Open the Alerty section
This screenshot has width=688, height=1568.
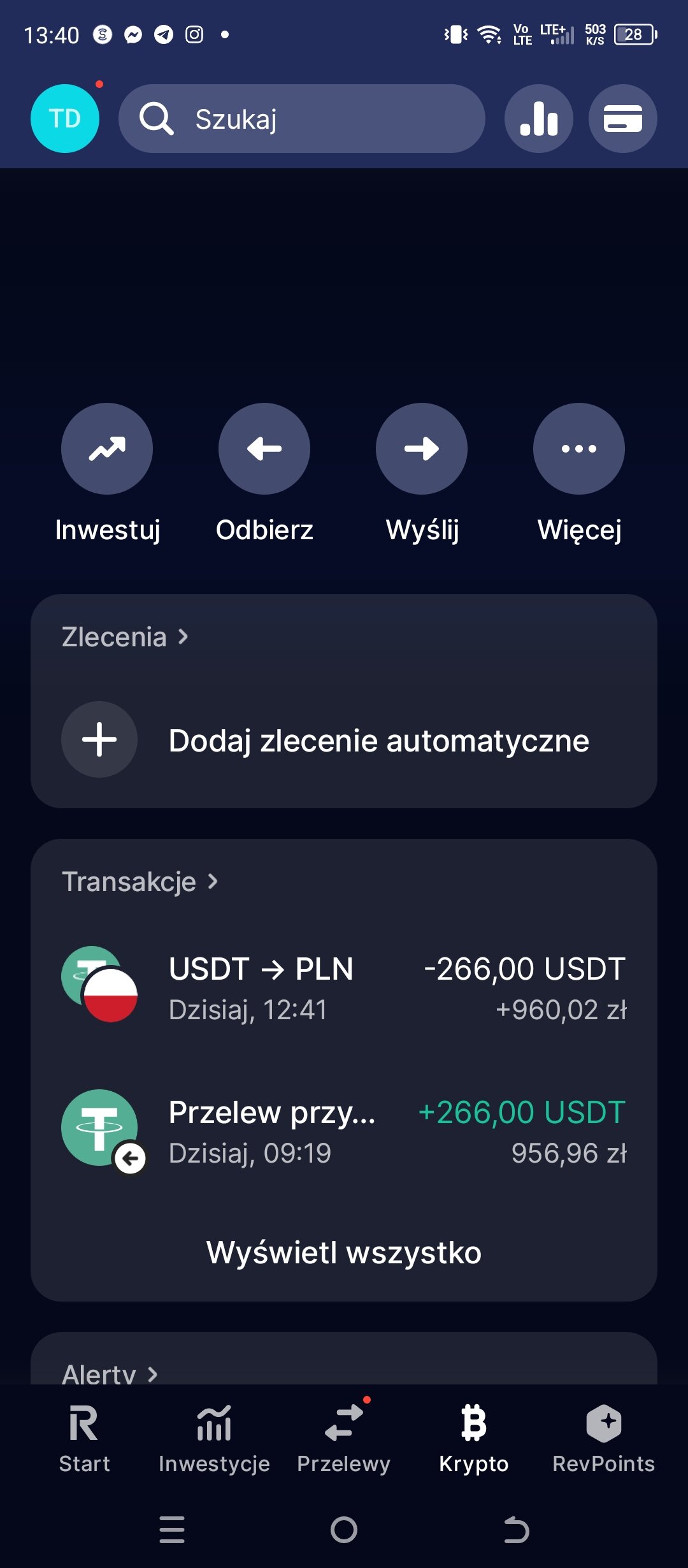tap(110, 1370)
